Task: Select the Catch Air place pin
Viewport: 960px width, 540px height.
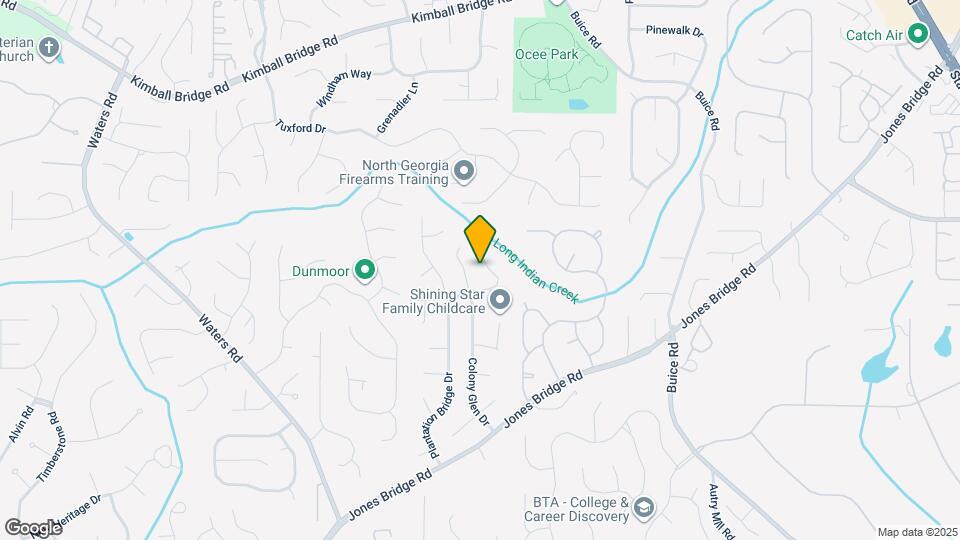Action: point(918,35)
